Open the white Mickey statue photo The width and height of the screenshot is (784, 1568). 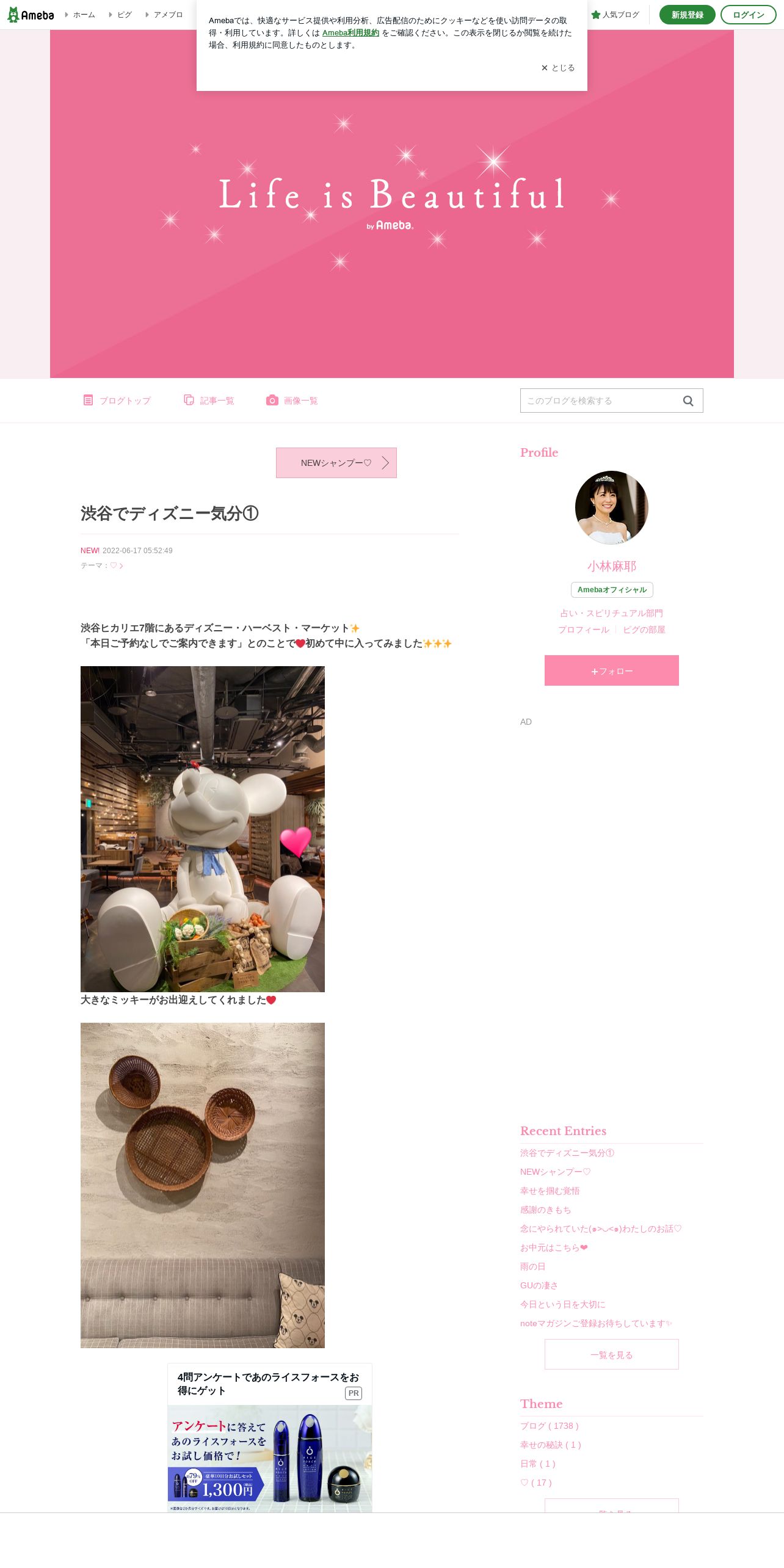pos(202,829)
